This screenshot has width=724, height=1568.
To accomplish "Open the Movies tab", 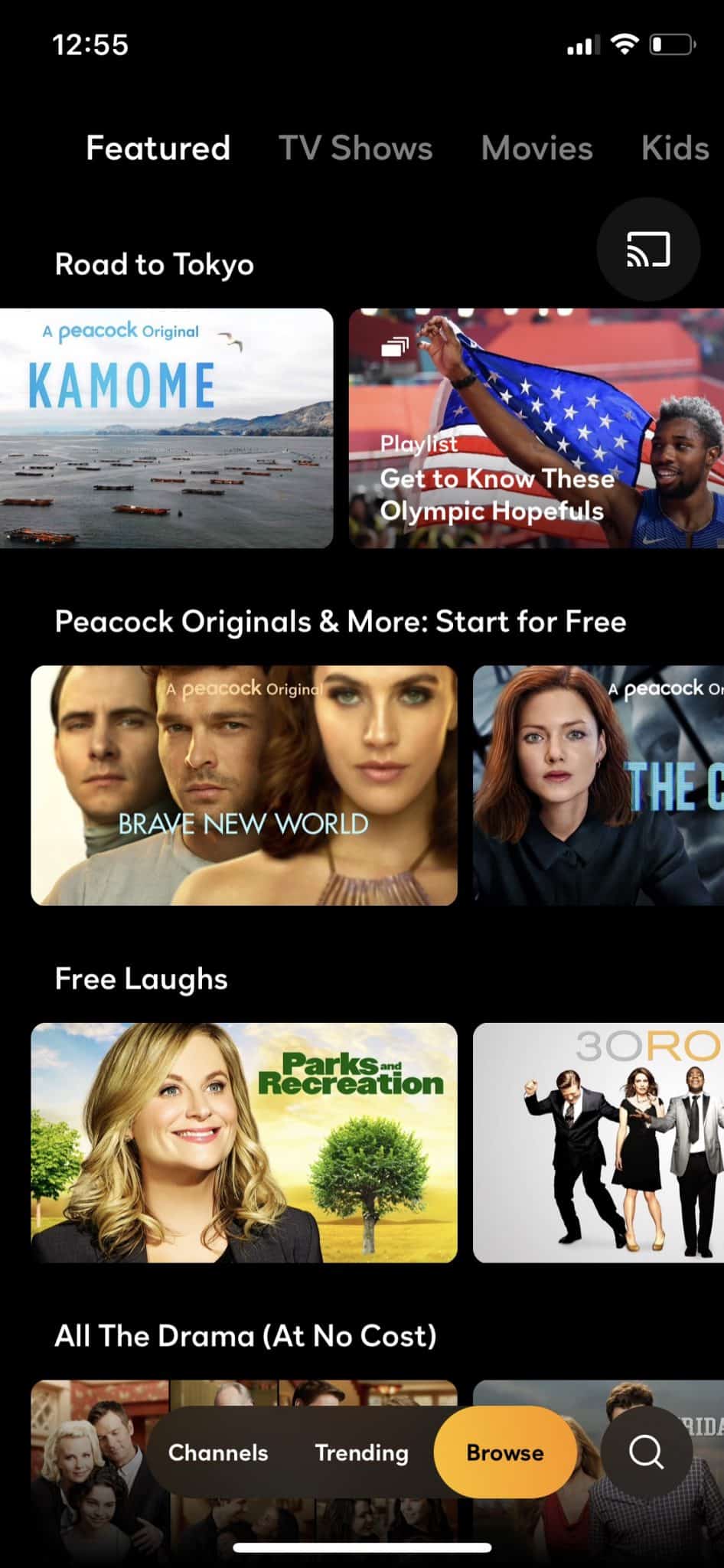I will point(536,147).
